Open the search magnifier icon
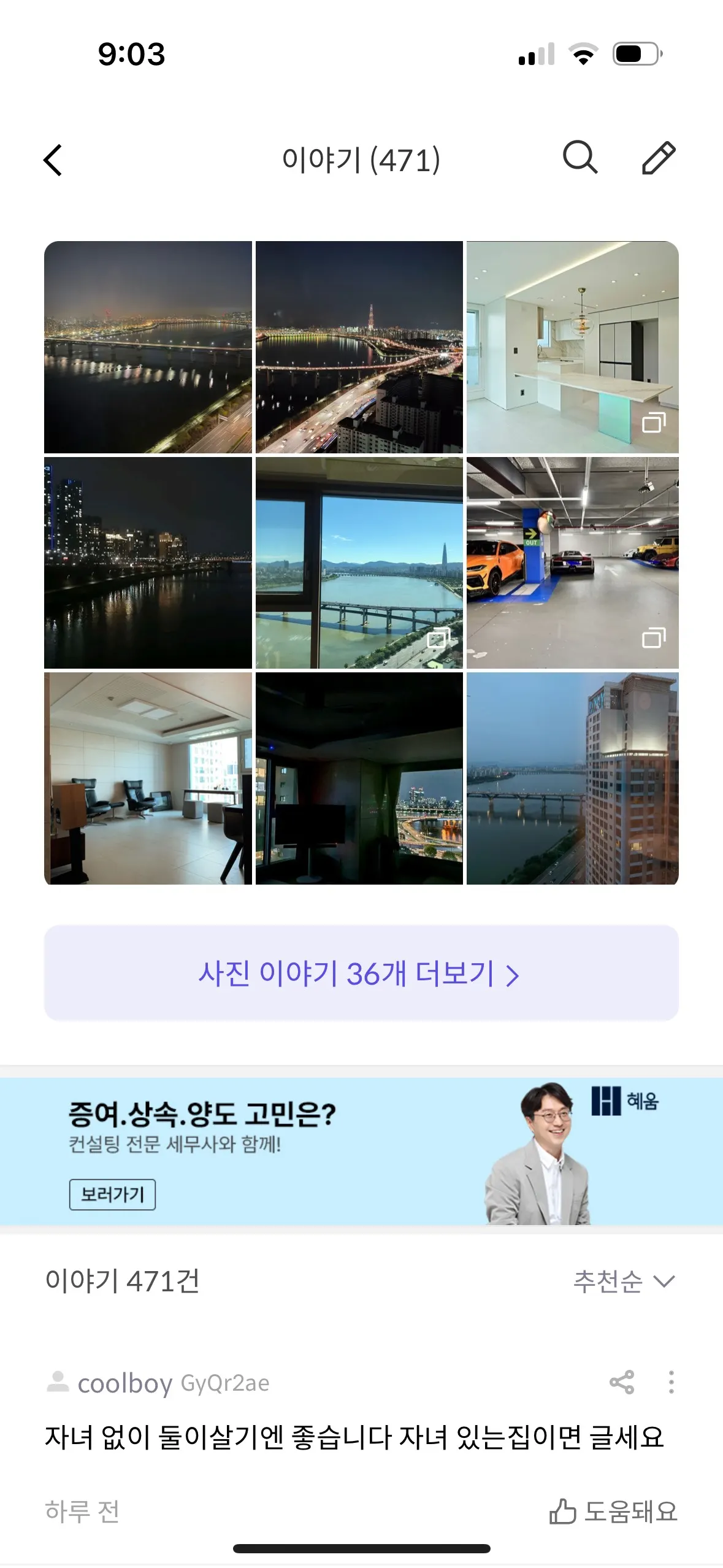 pos(580,158)
